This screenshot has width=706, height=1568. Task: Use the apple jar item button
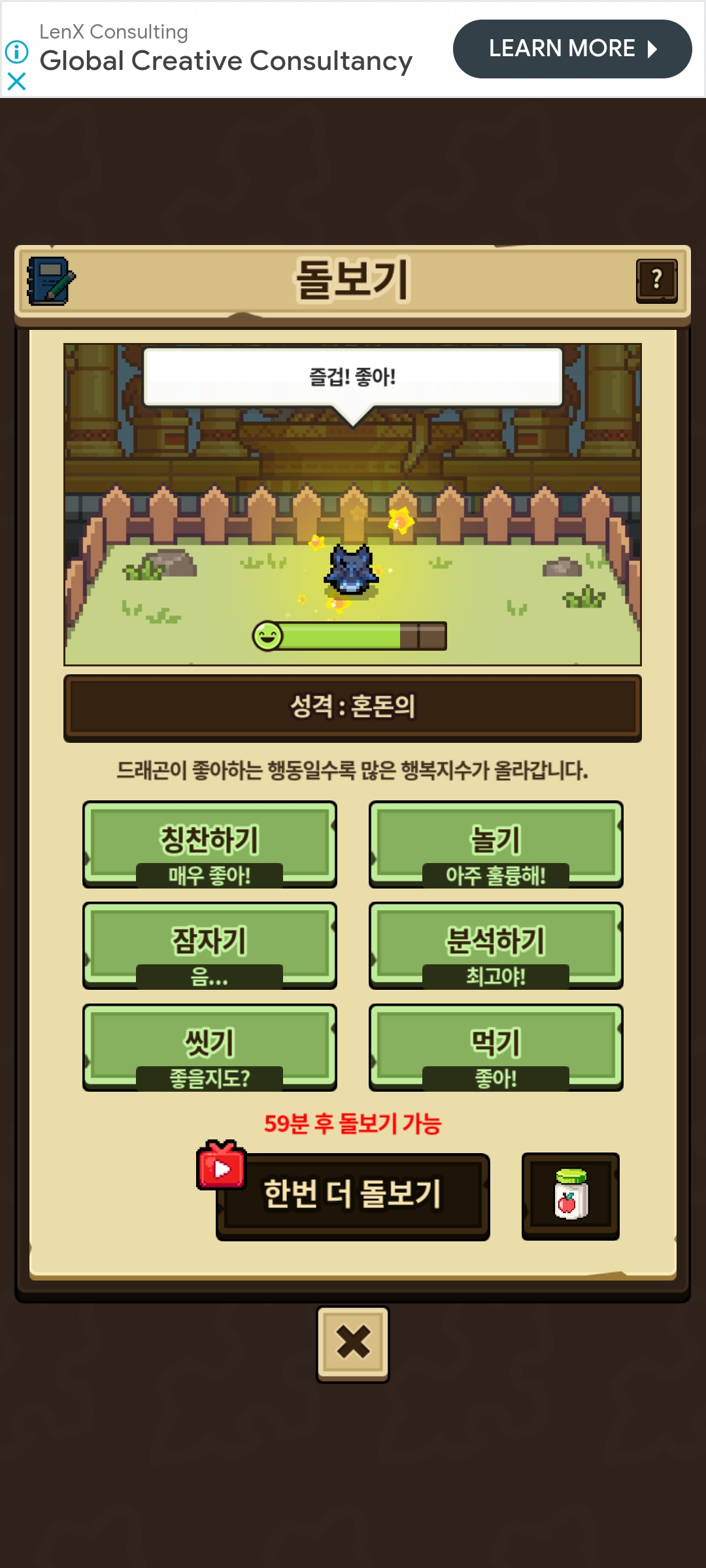coord(571,1196)
